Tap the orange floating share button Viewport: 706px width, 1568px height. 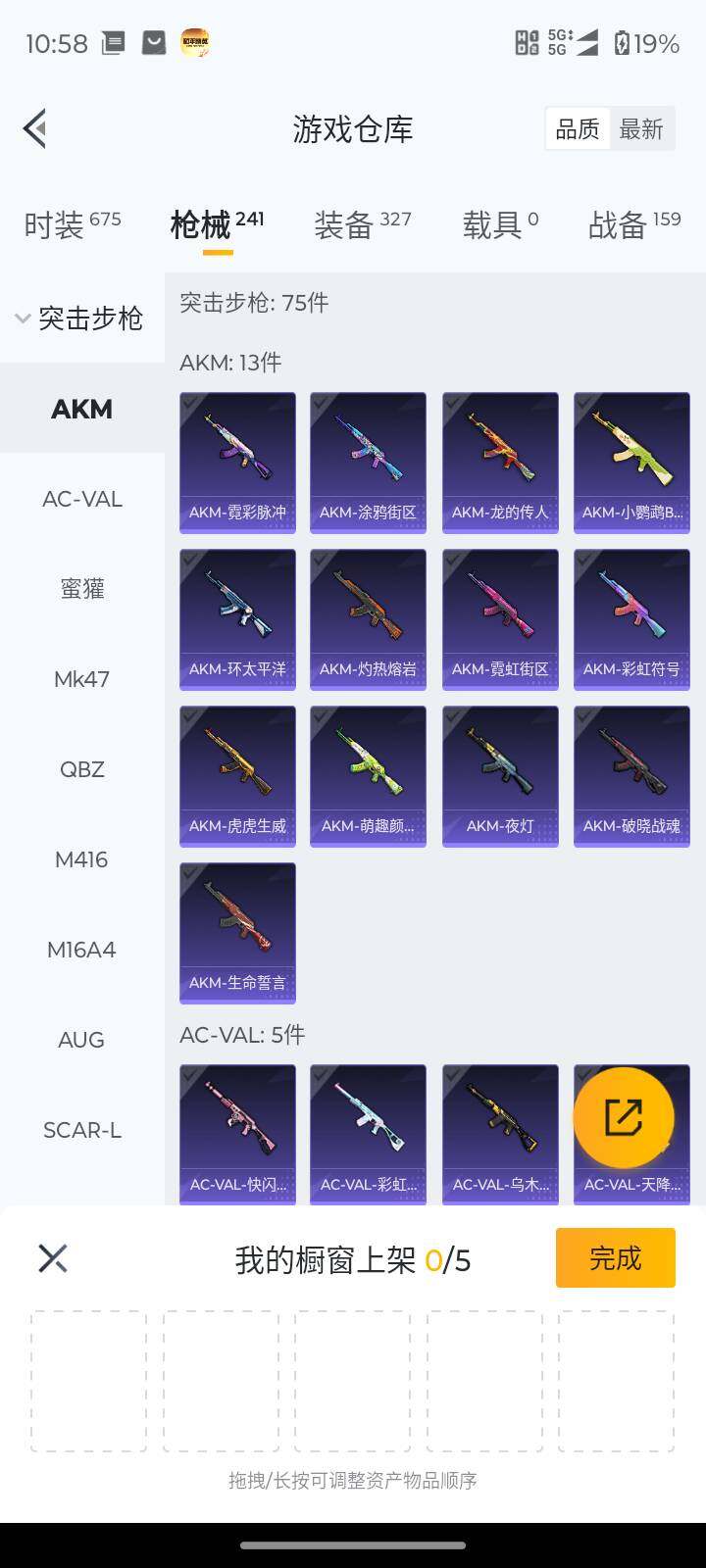[x=623, y=1117]
